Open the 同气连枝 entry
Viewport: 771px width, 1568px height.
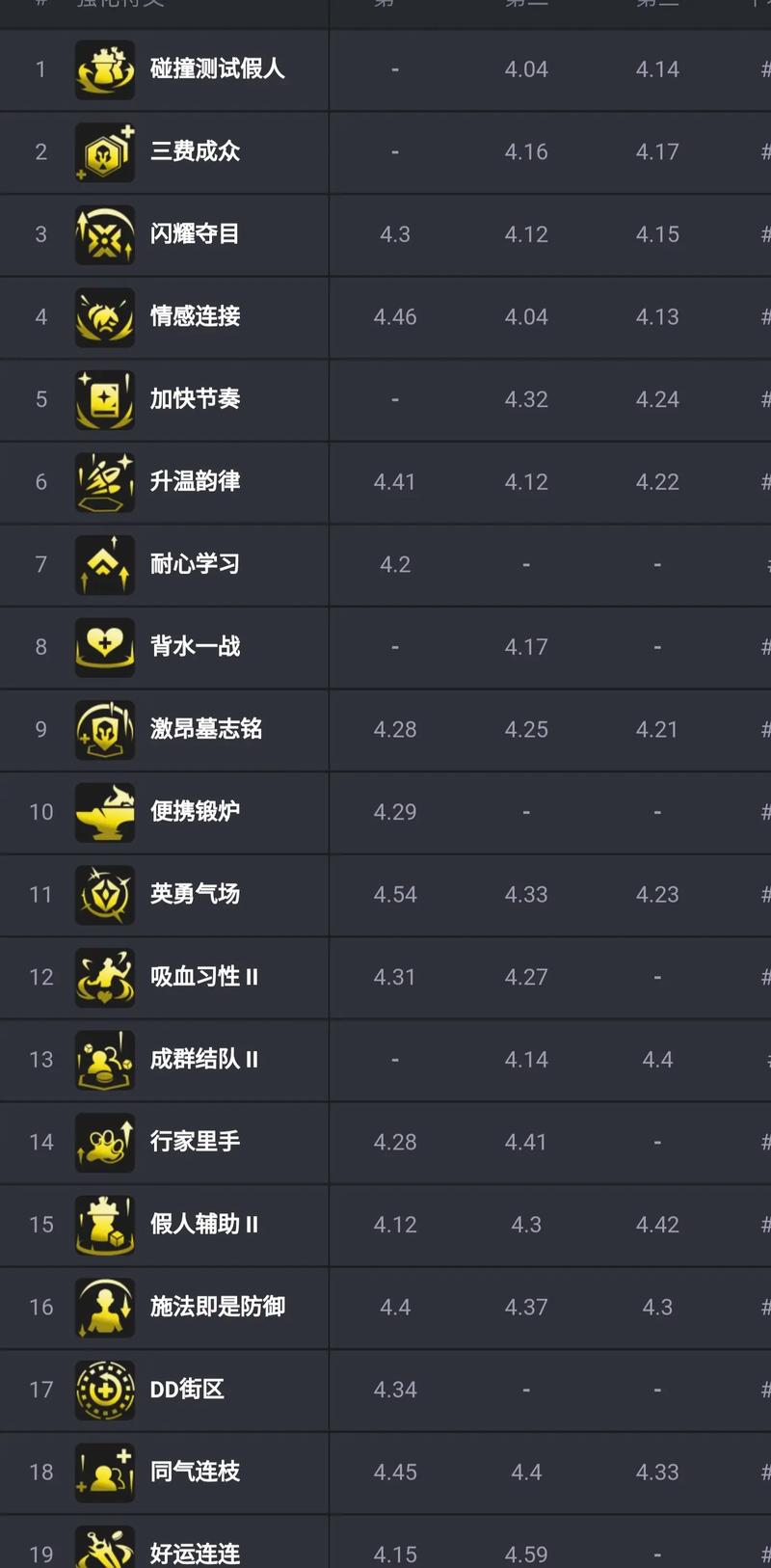(195, 1472)
